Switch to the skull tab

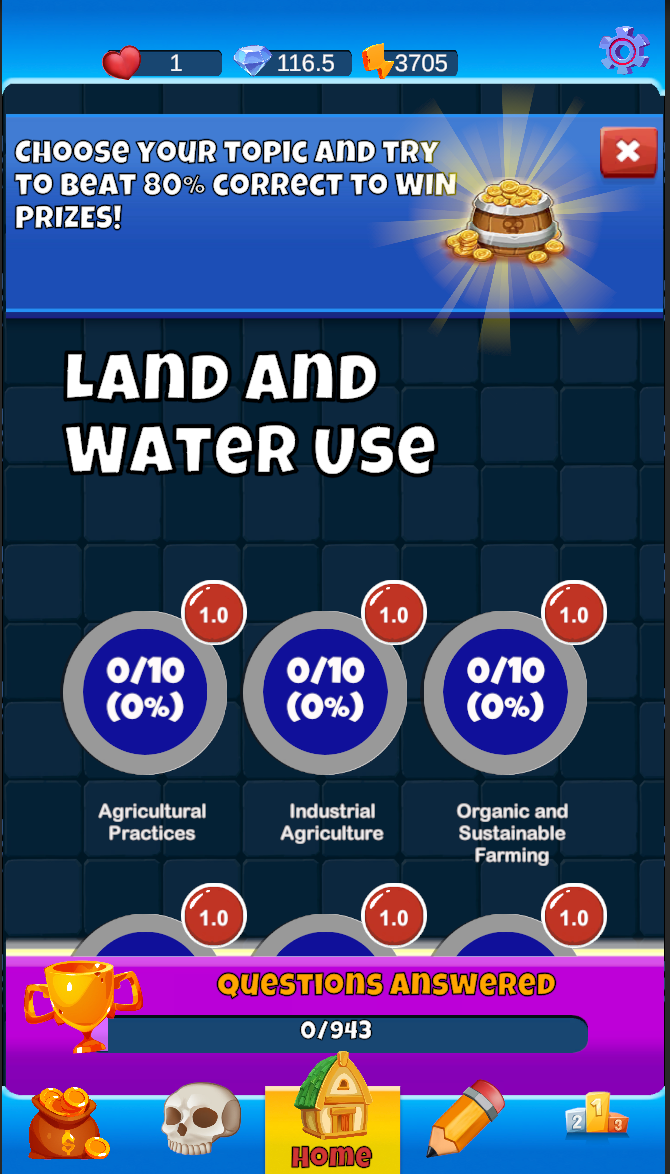tap(201, 1120)
